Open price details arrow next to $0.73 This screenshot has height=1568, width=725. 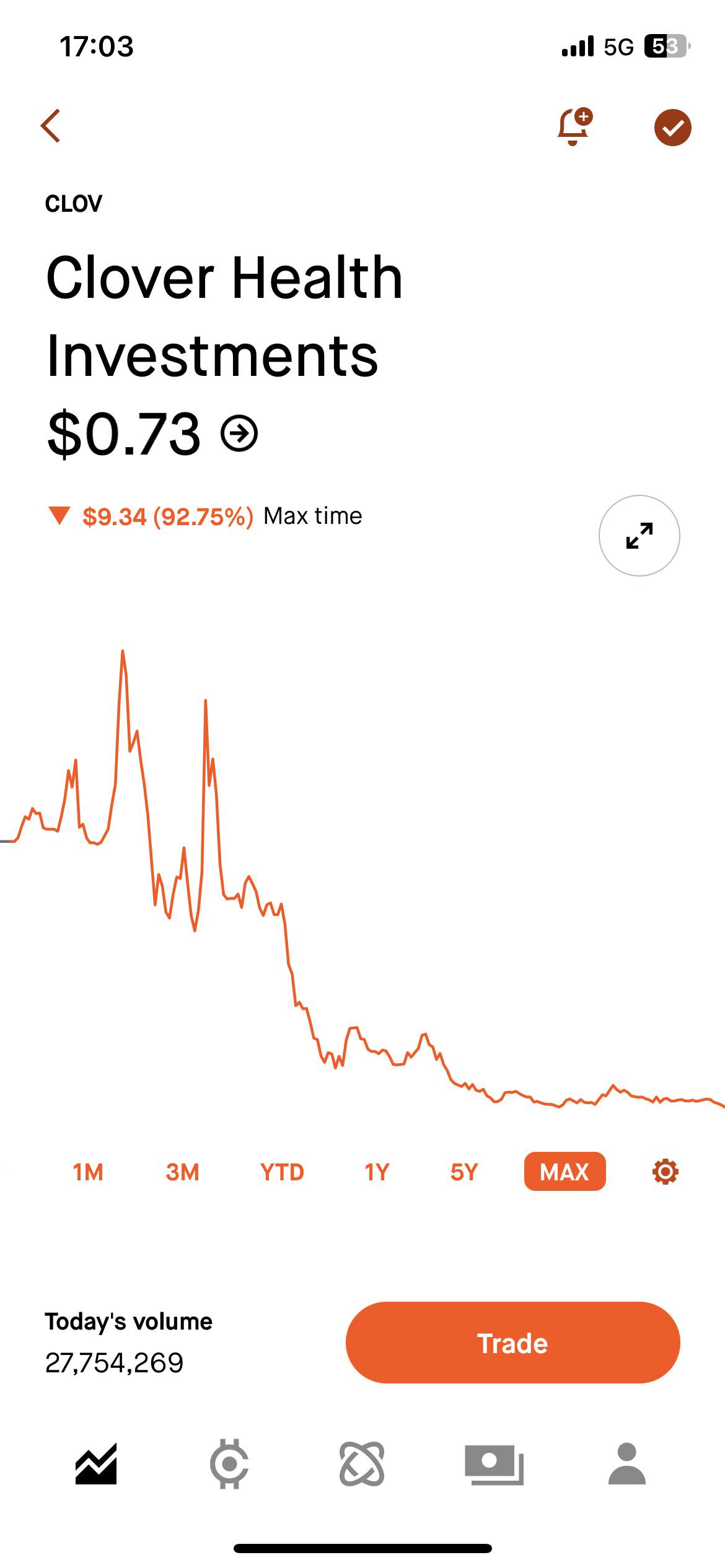(x=239, y=433)
